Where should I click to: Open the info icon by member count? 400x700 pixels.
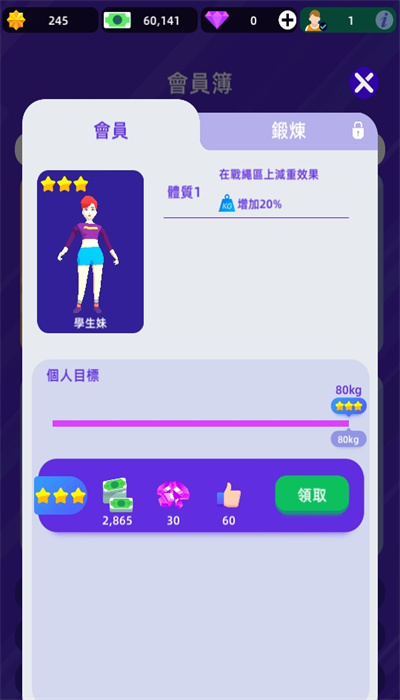coord(384,20)
